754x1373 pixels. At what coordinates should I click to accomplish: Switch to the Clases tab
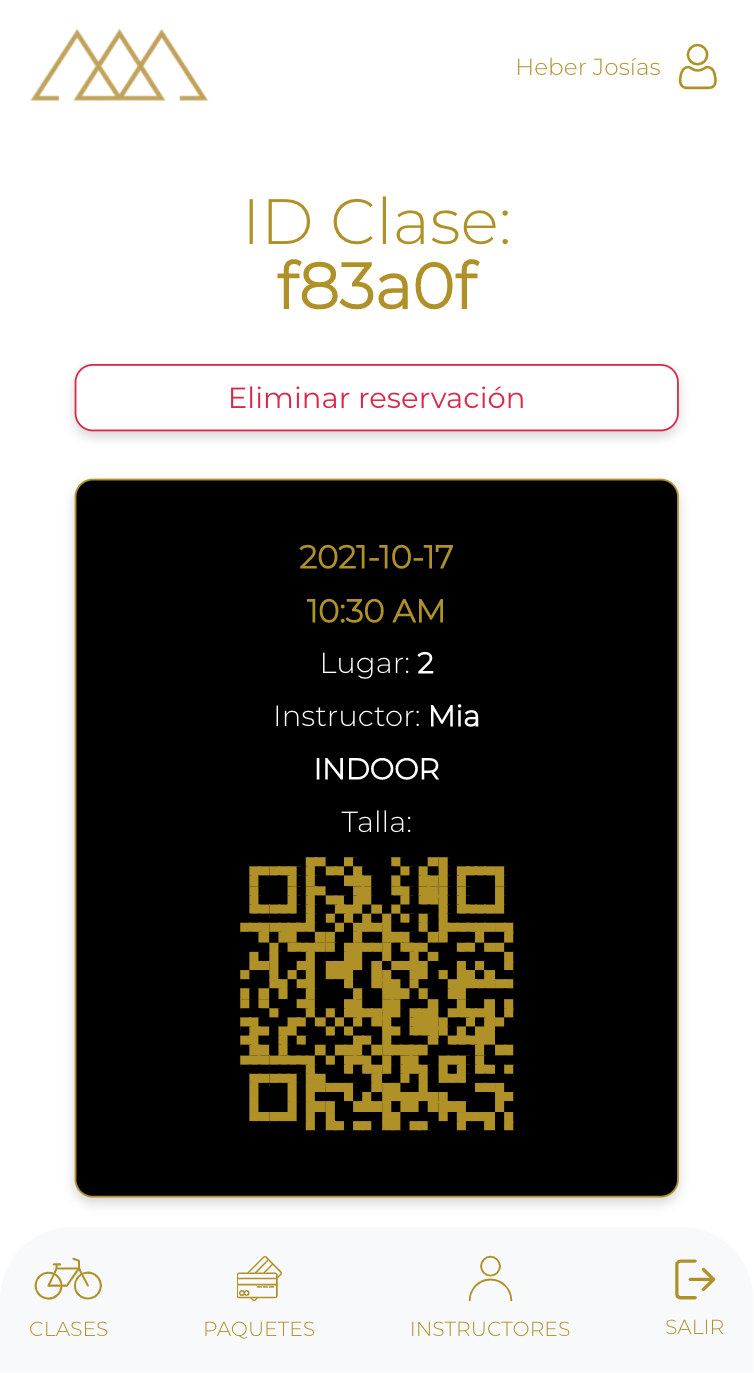point(68,1297)
